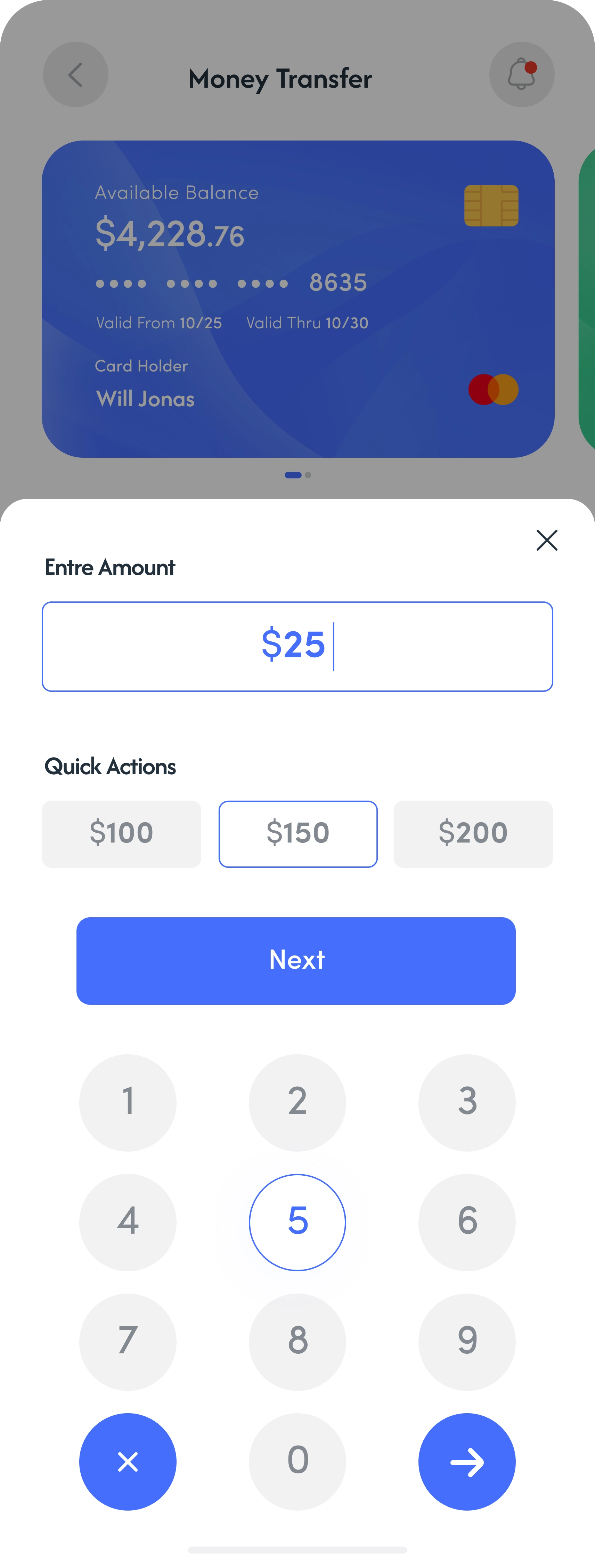Select the $100 quick action chip
Viewport: 595px width, 1568px height.
121,833
